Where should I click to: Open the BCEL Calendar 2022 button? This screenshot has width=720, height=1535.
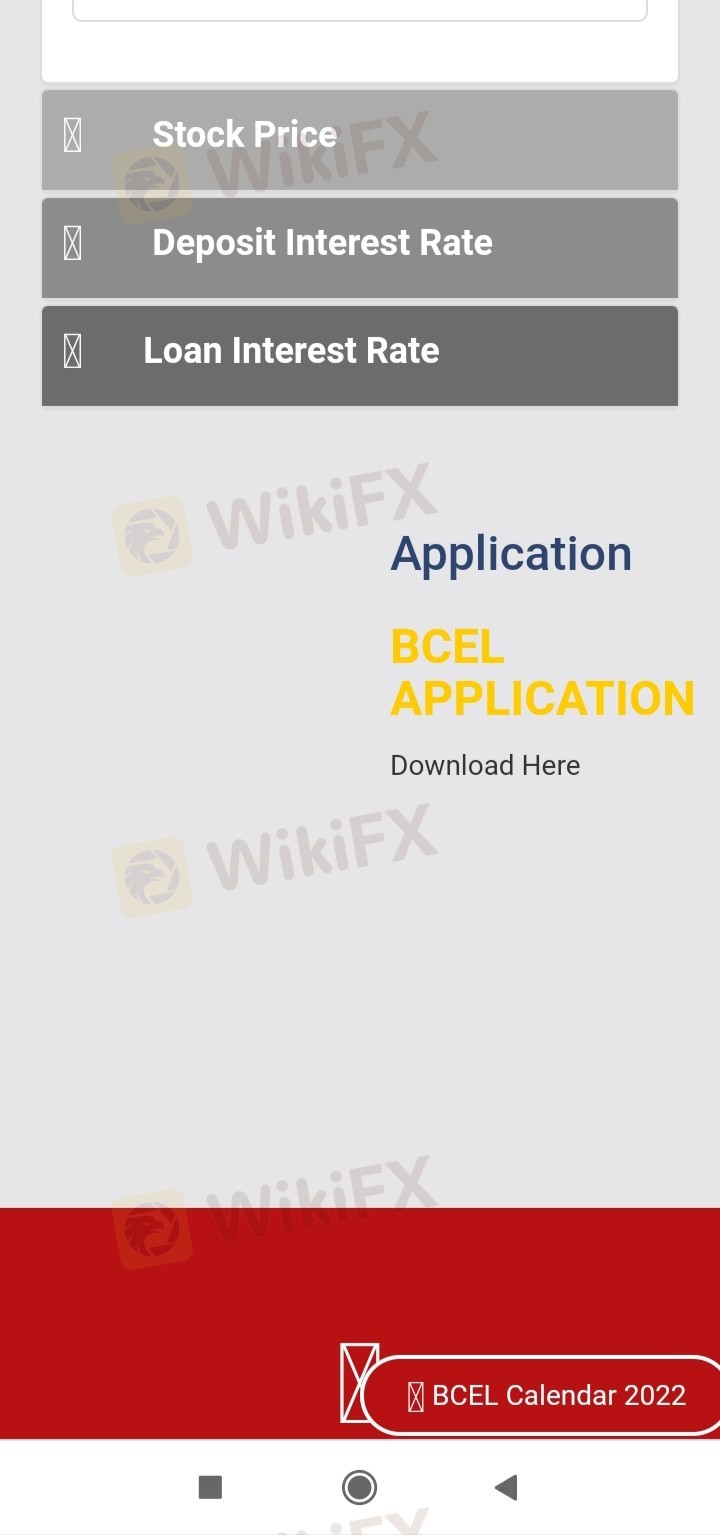(x=543, y=1395)
